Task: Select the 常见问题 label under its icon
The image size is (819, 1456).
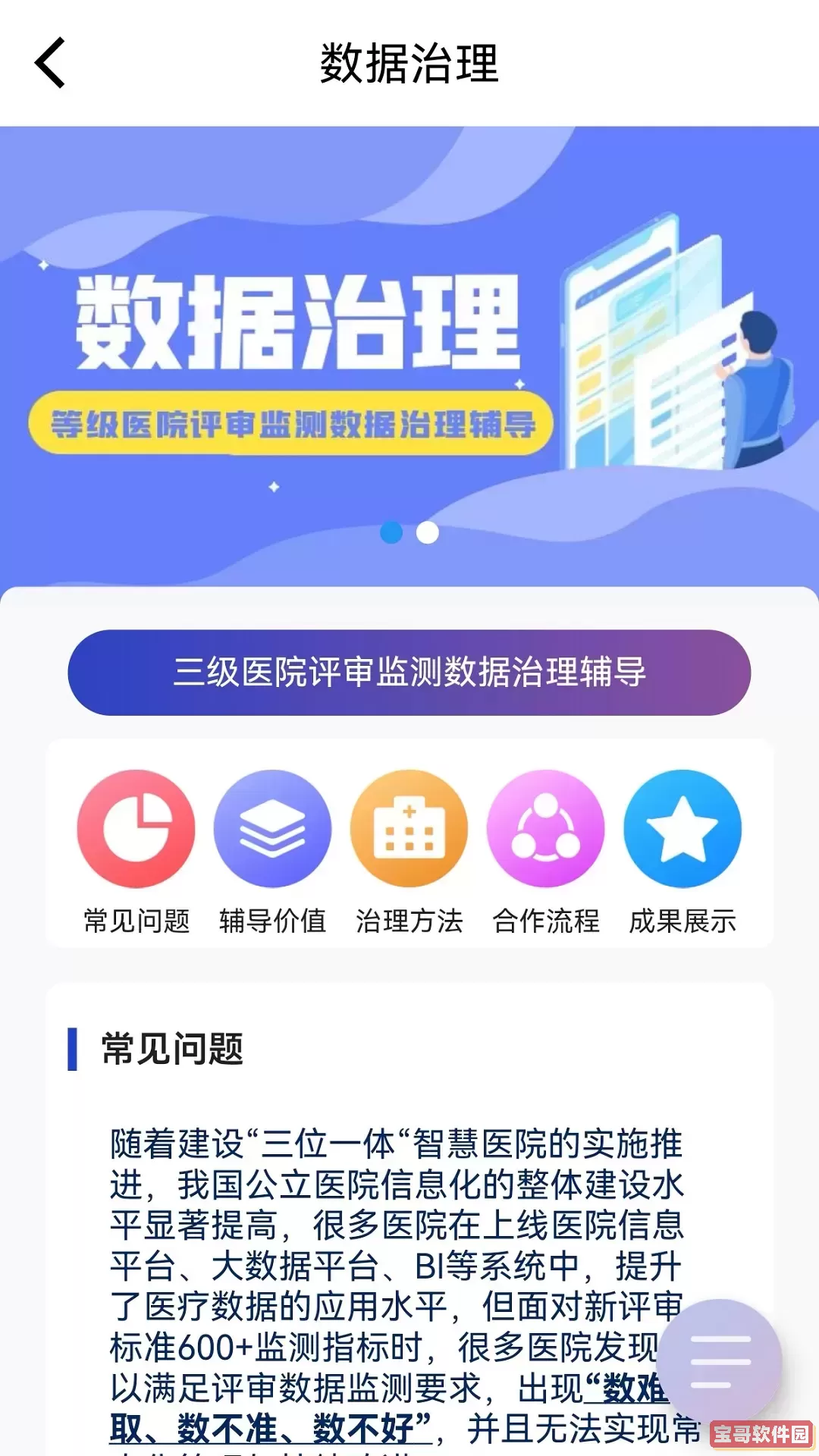Action: point(136,922)
